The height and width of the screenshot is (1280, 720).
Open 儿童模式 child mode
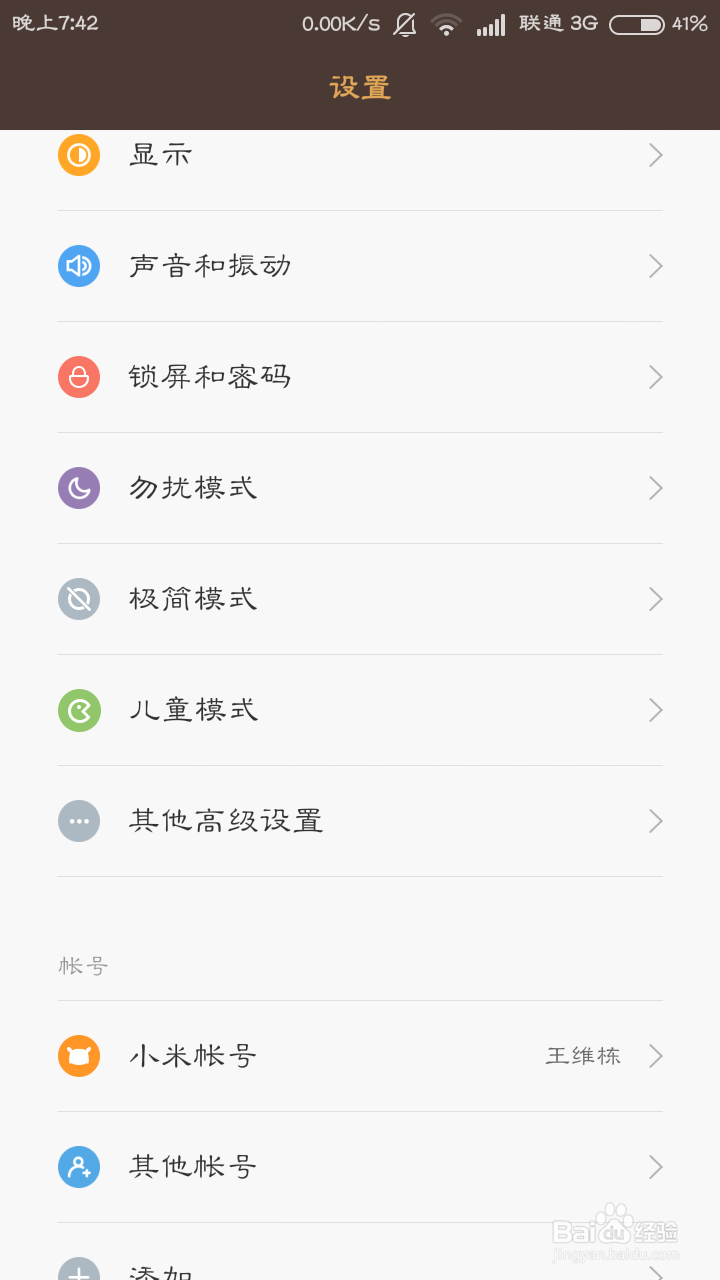(360, 710)
